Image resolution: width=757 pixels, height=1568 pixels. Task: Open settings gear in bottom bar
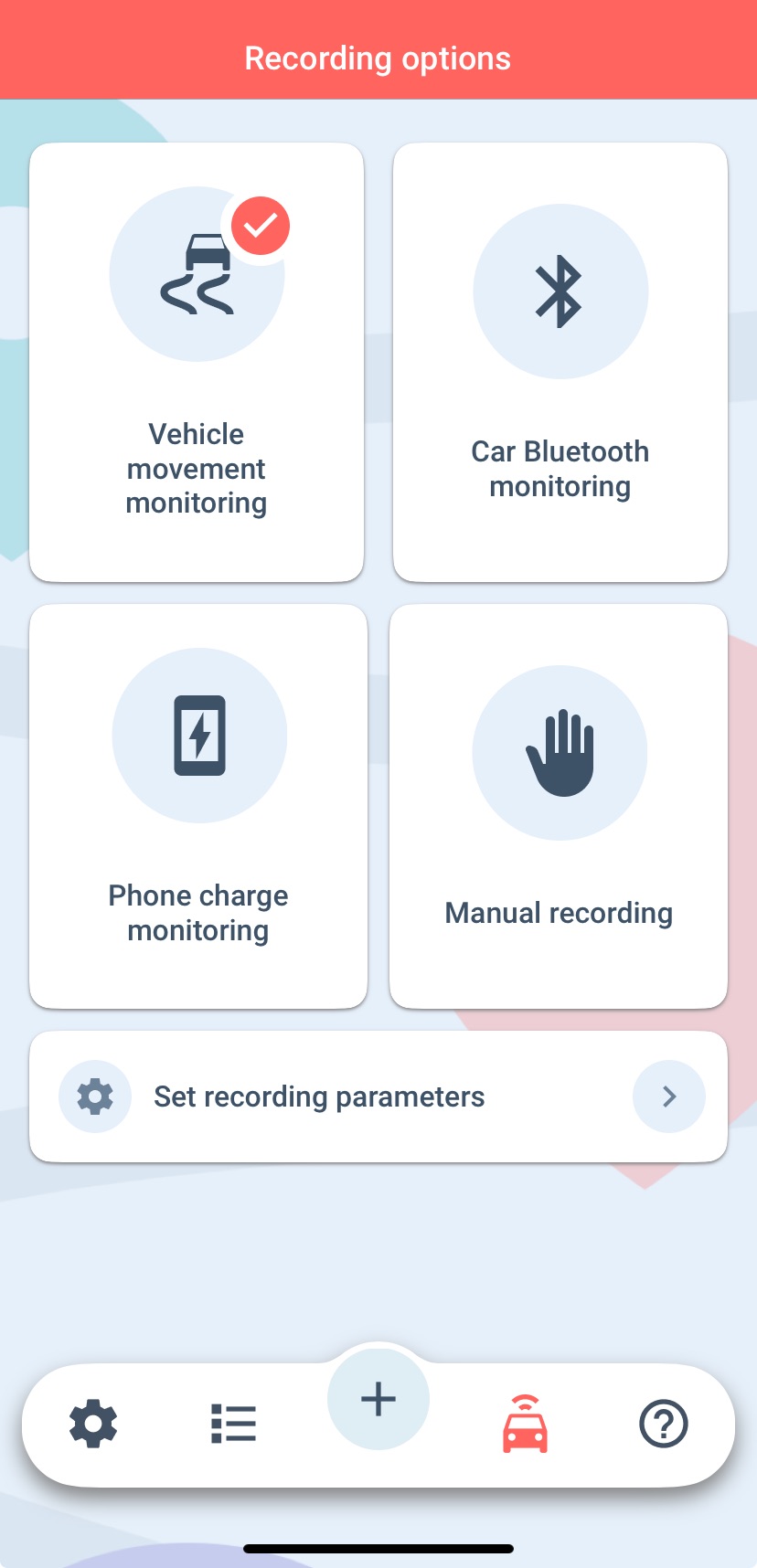(93, 1424)
